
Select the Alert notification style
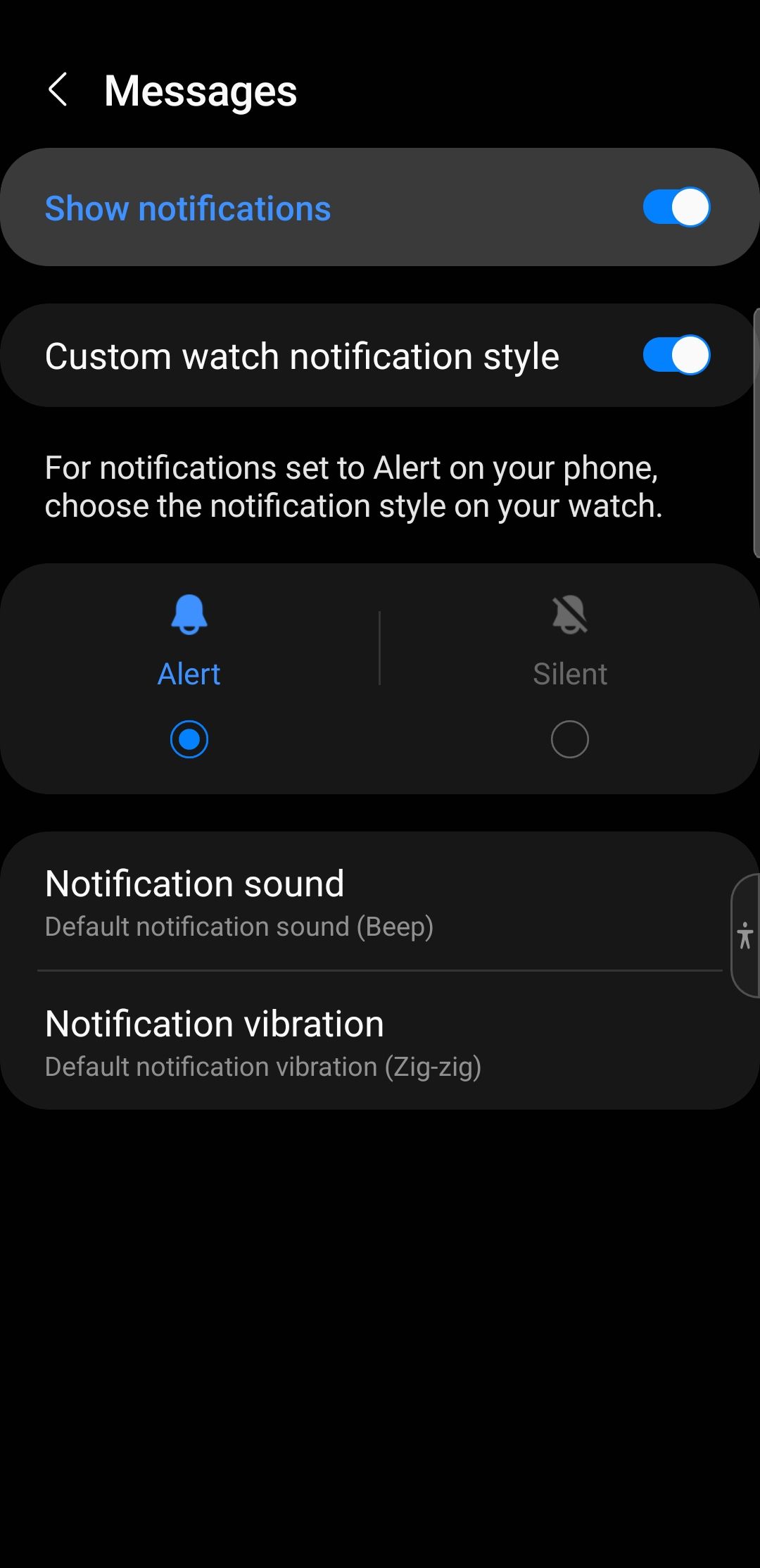(189, 739)
